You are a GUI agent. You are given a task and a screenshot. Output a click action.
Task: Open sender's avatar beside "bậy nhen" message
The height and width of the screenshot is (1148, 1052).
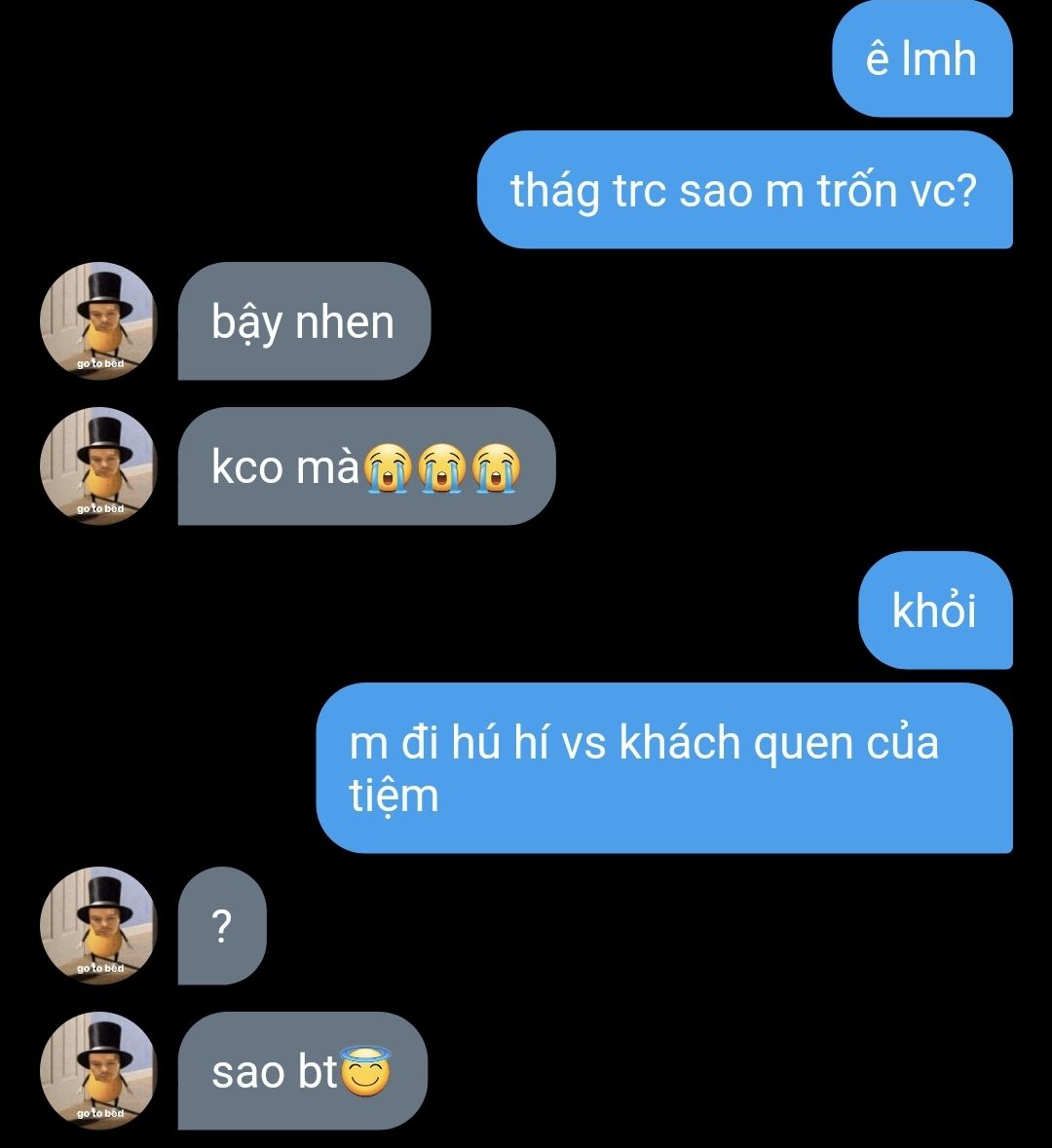[98, 320]
